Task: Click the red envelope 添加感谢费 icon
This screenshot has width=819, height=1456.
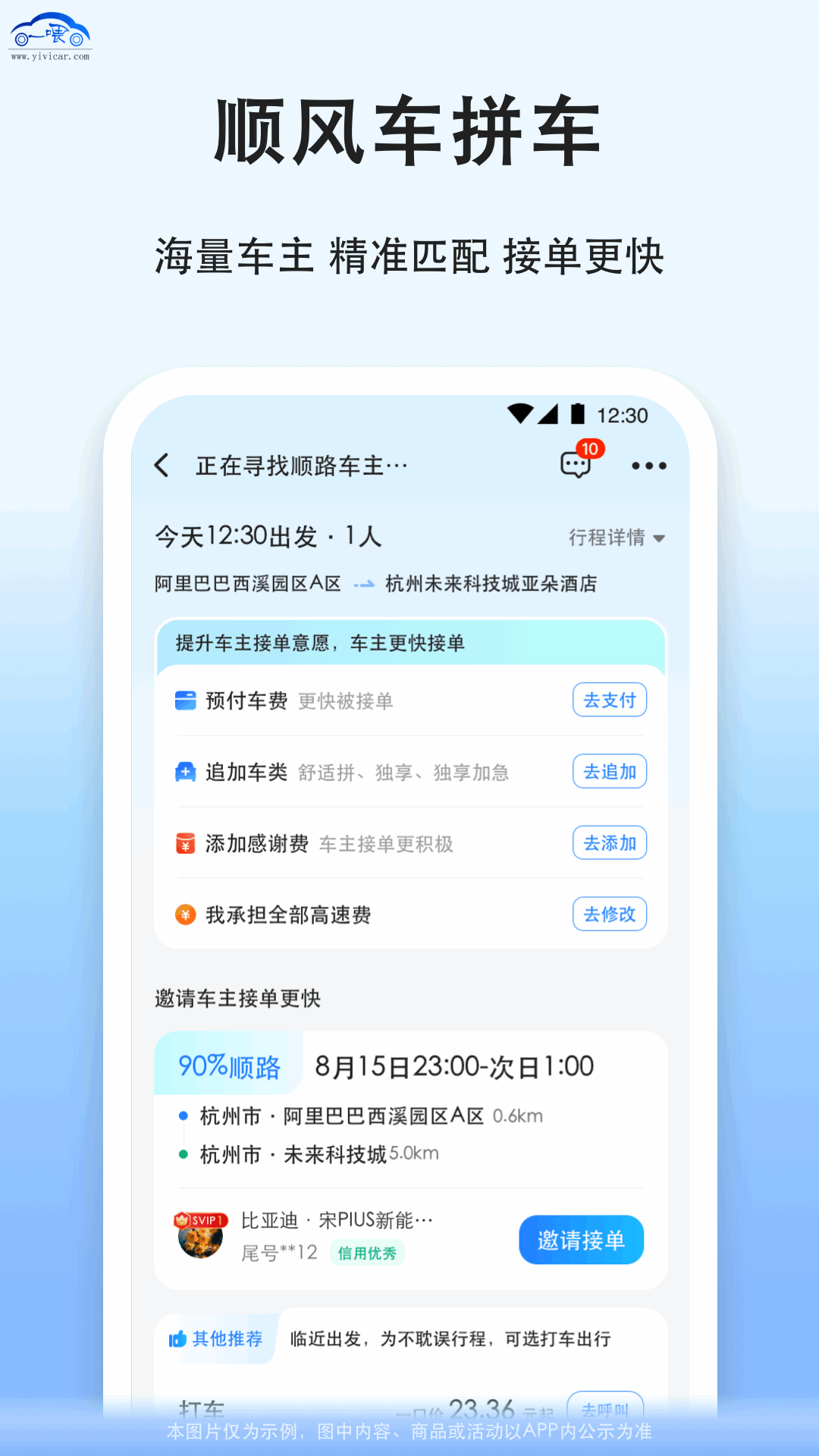Action: pos(185,843)
